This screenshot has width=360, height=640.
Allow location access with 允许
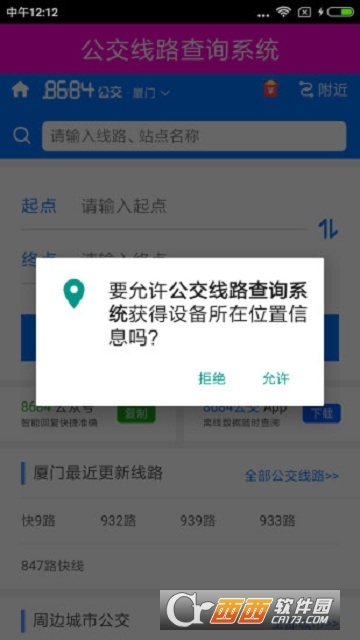tap(276, 378)
